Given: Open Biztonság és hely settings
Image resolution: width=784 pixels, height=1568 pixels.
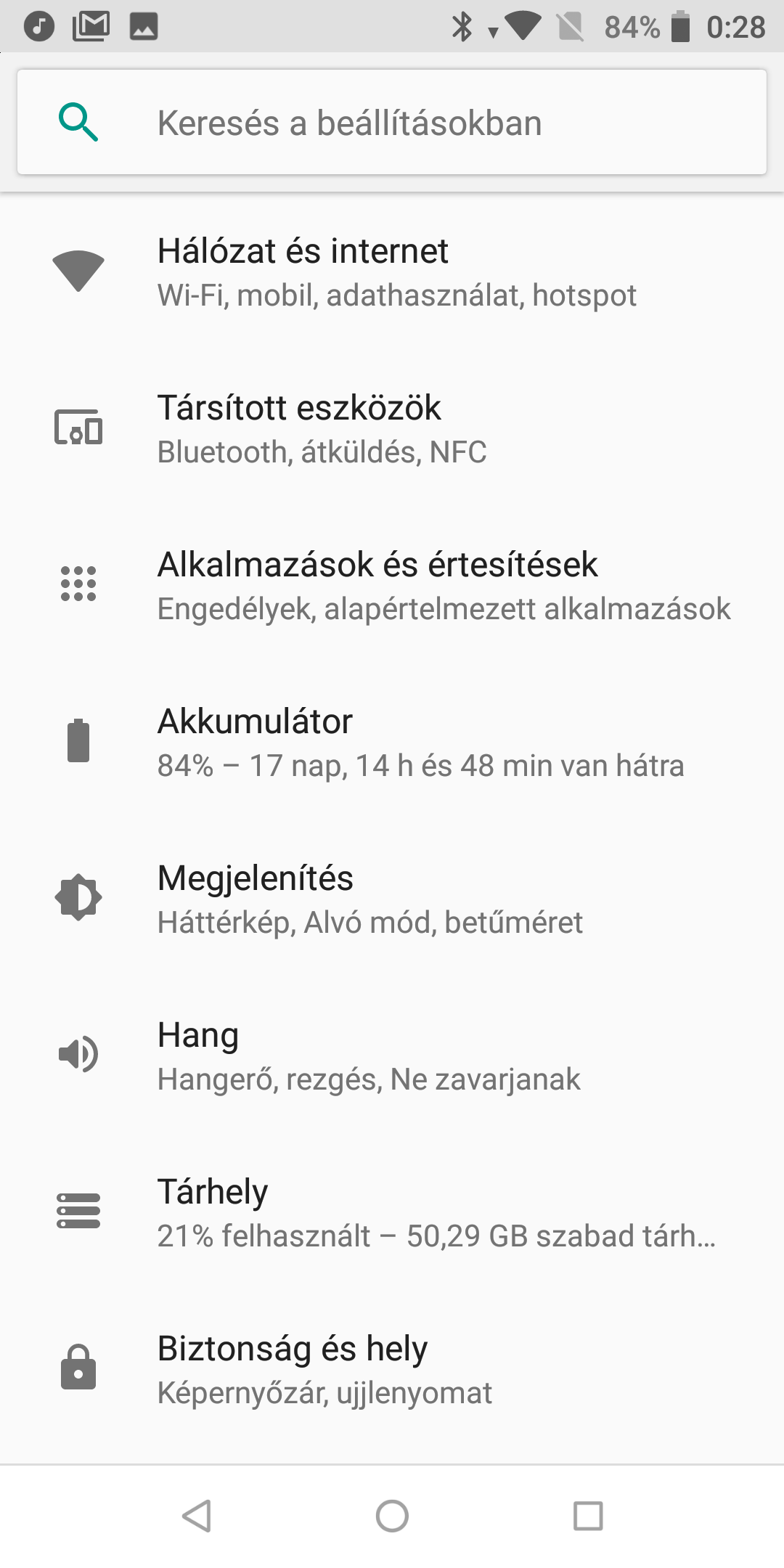Looking at the screenshot, I should [x=392, y=1370].
